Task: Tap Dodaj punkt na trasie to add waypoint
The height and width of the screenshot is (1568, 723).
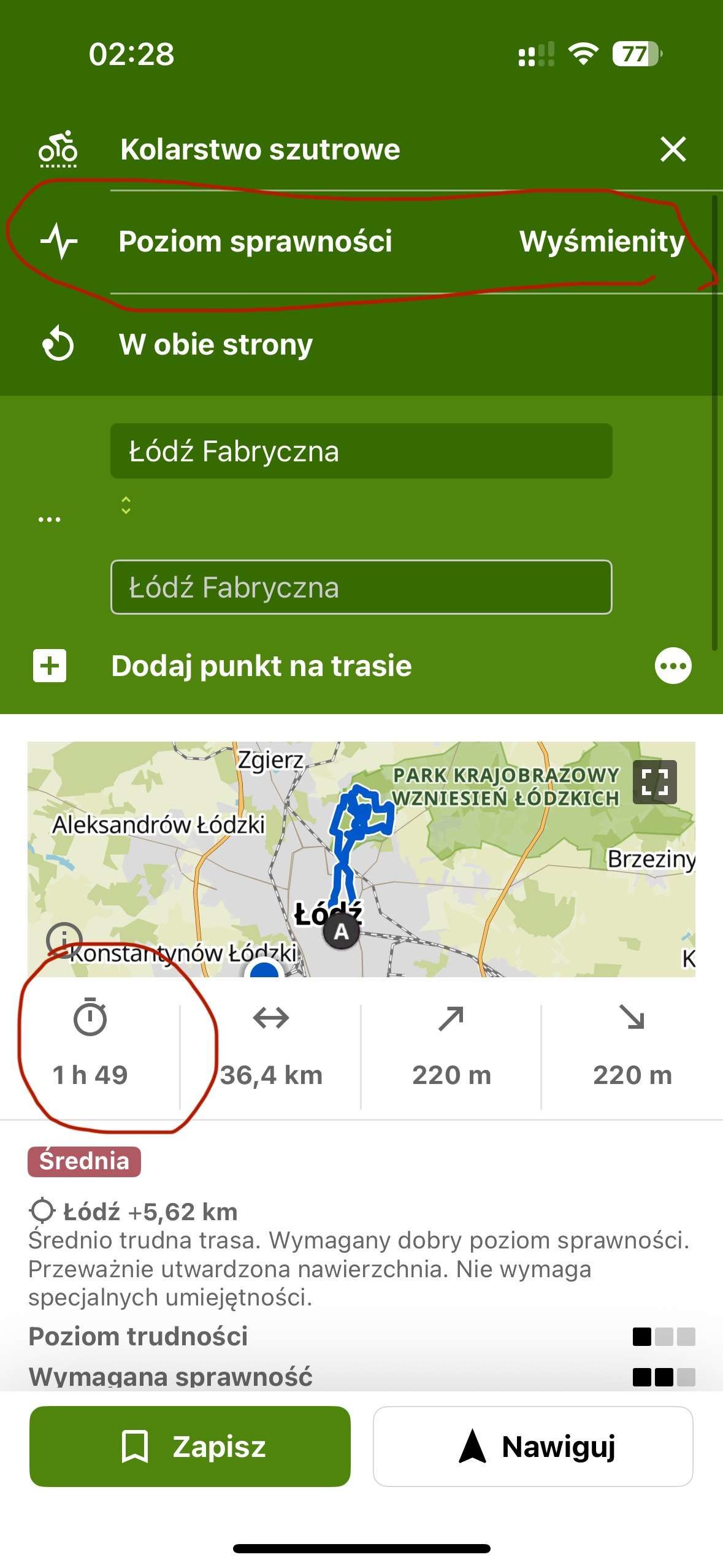Action: [x=261, y=666]
